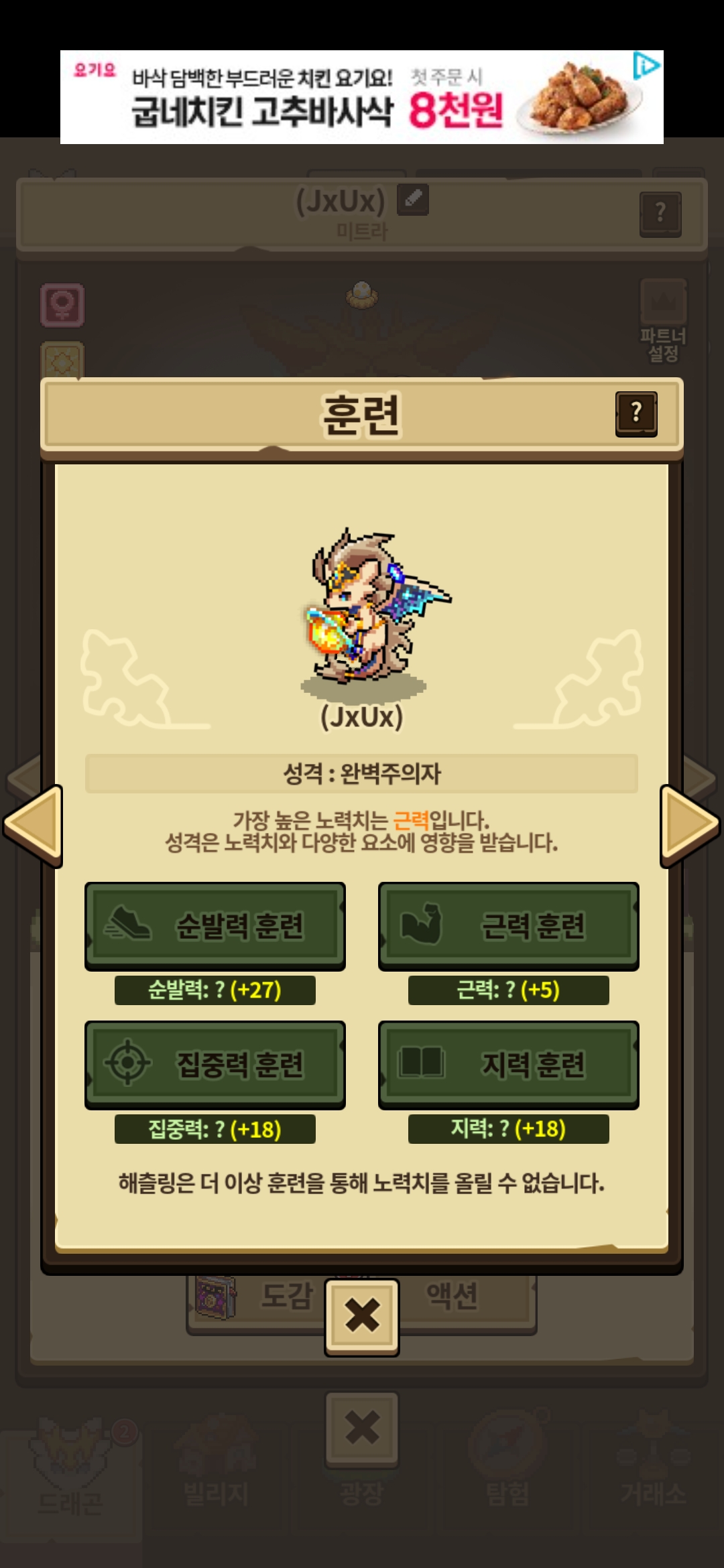This screenshot has width=724, height=1568.
Task: Start 집중력 훈련 focus training
Action: 215,1064
